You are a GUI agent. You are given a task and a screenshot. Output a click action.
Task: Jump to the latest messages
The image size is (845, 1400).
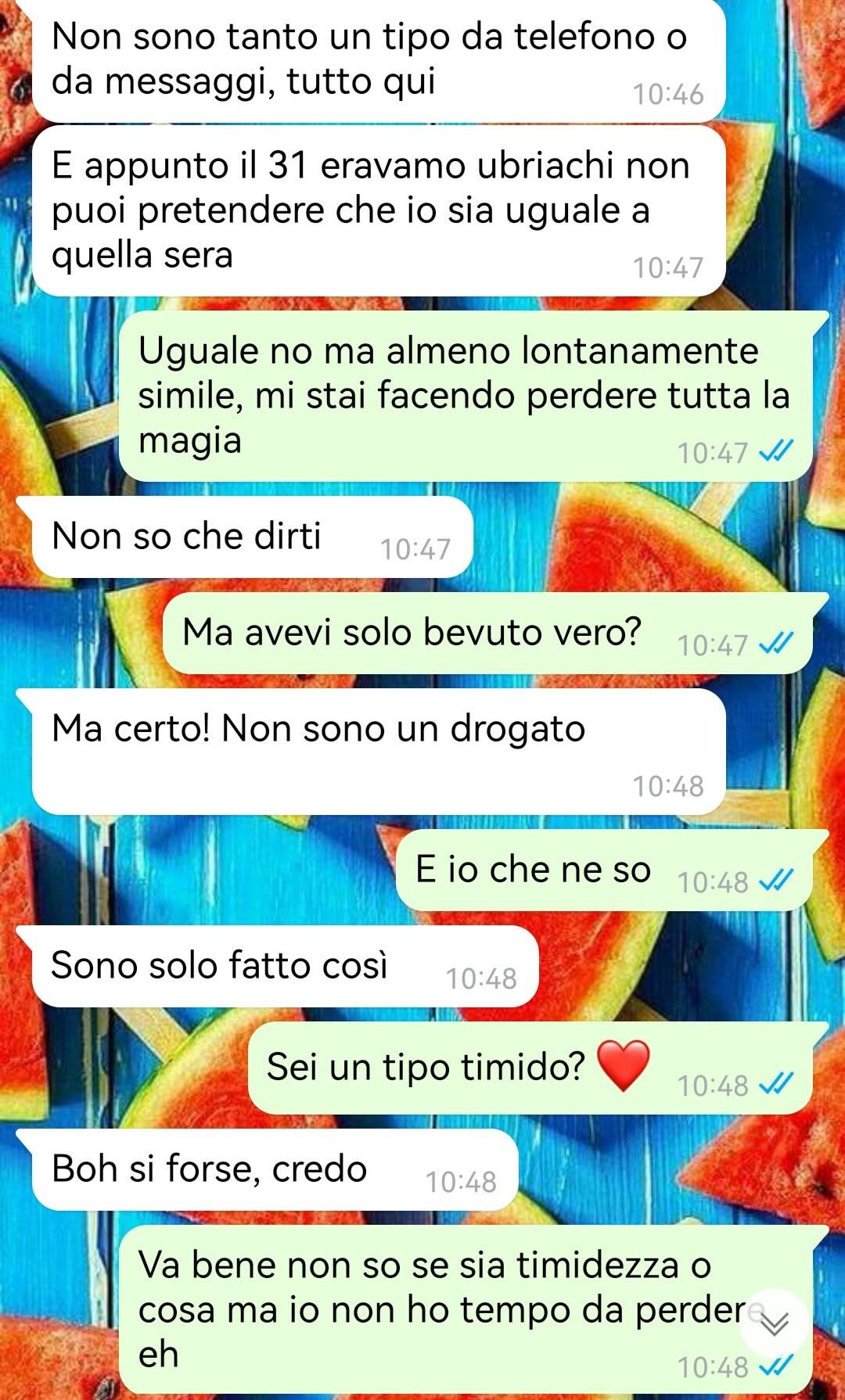point(773,1323)
